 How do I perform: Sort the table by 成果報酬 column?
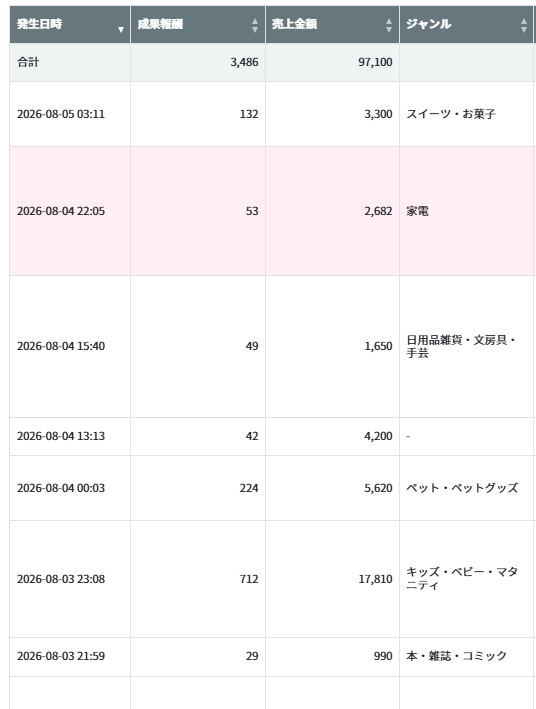pyautogui.click(x=198, y=24)
